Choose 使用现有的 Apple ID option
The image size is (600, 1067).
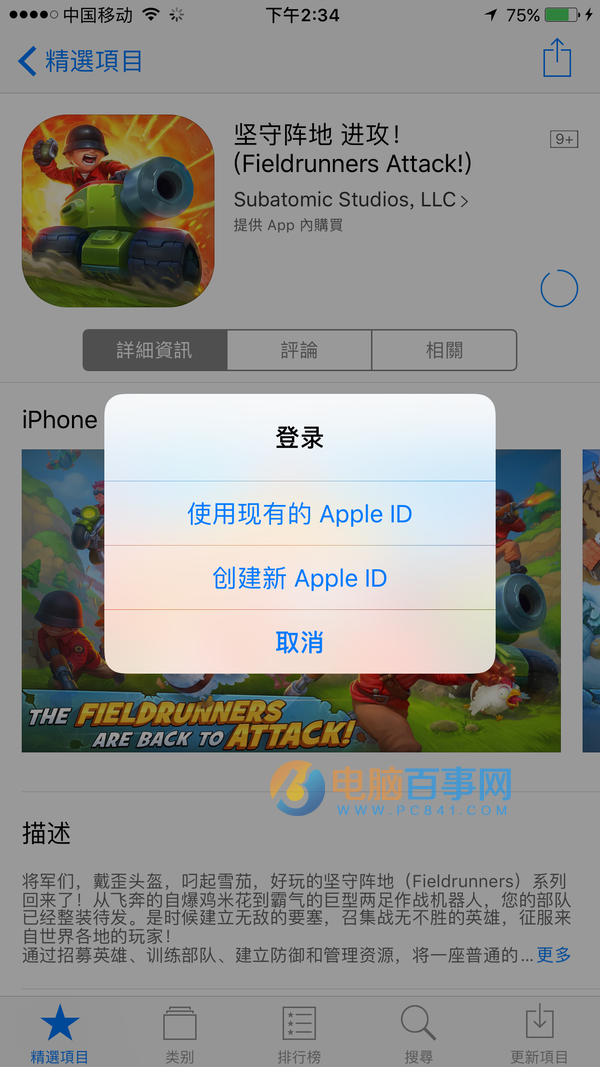[300, 514]
